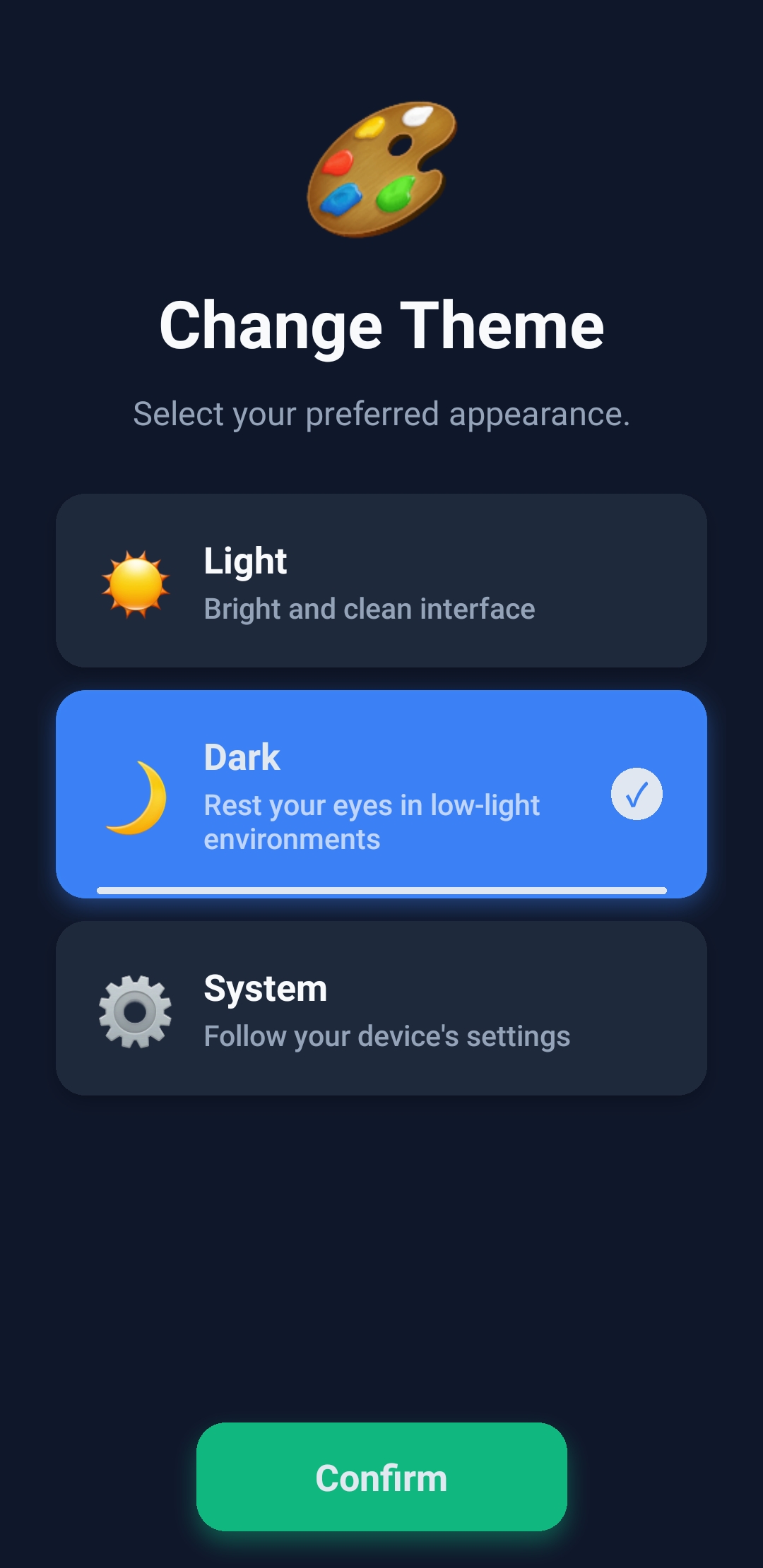Confirm the theme selection
The image size is (763, 1568).
click(381, 1478)
